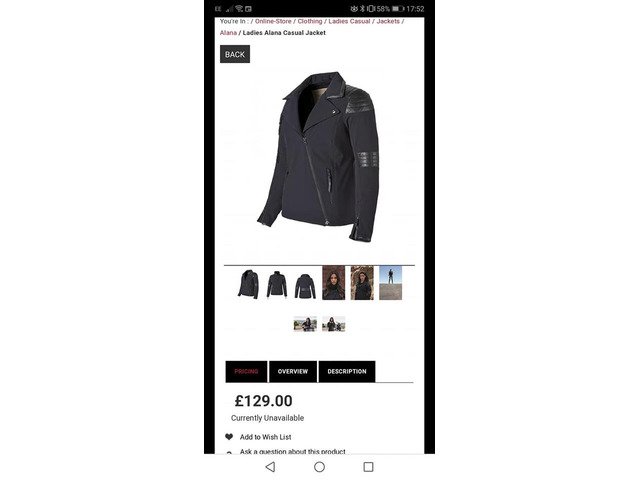
Task: Enlarge the main jacket product image
Action: (319, 157)
